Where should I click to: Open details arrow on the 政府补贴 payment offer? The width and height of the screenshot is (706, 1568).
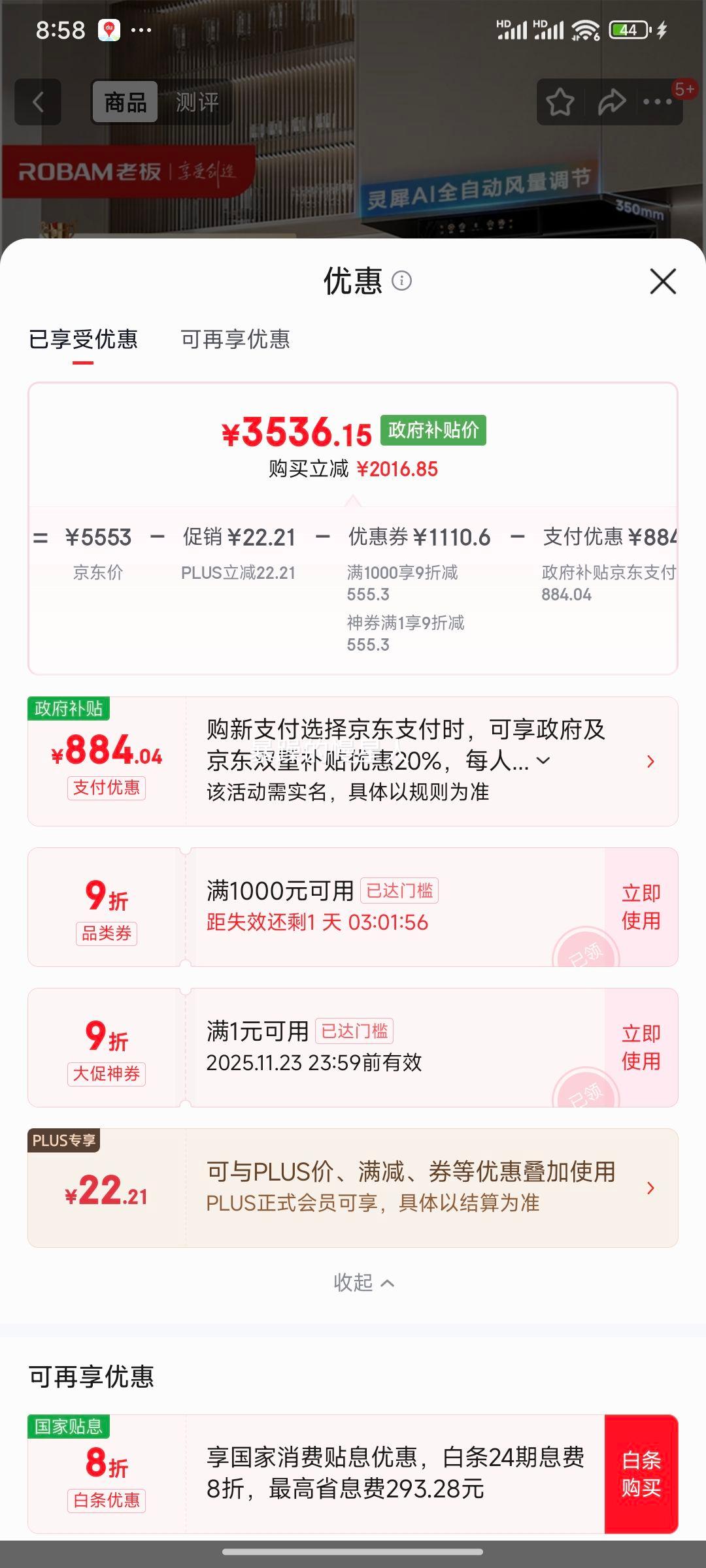point(650,760)
